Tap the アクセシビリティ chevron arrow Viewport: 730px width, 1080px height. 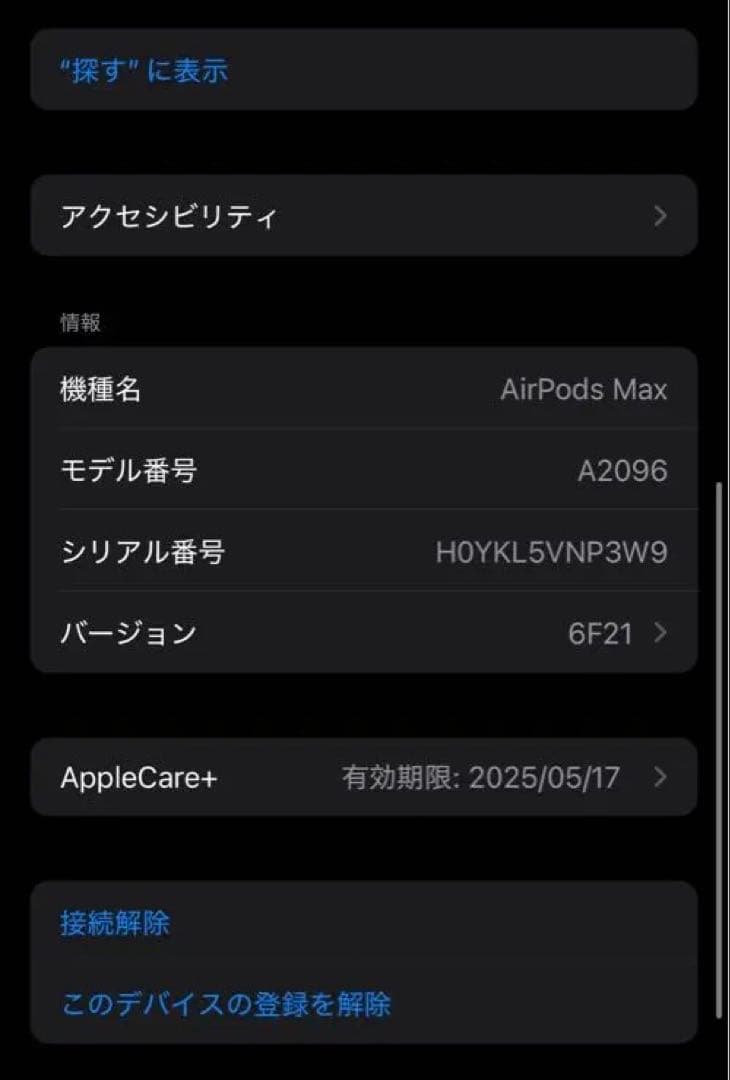(x=660, y=214)
